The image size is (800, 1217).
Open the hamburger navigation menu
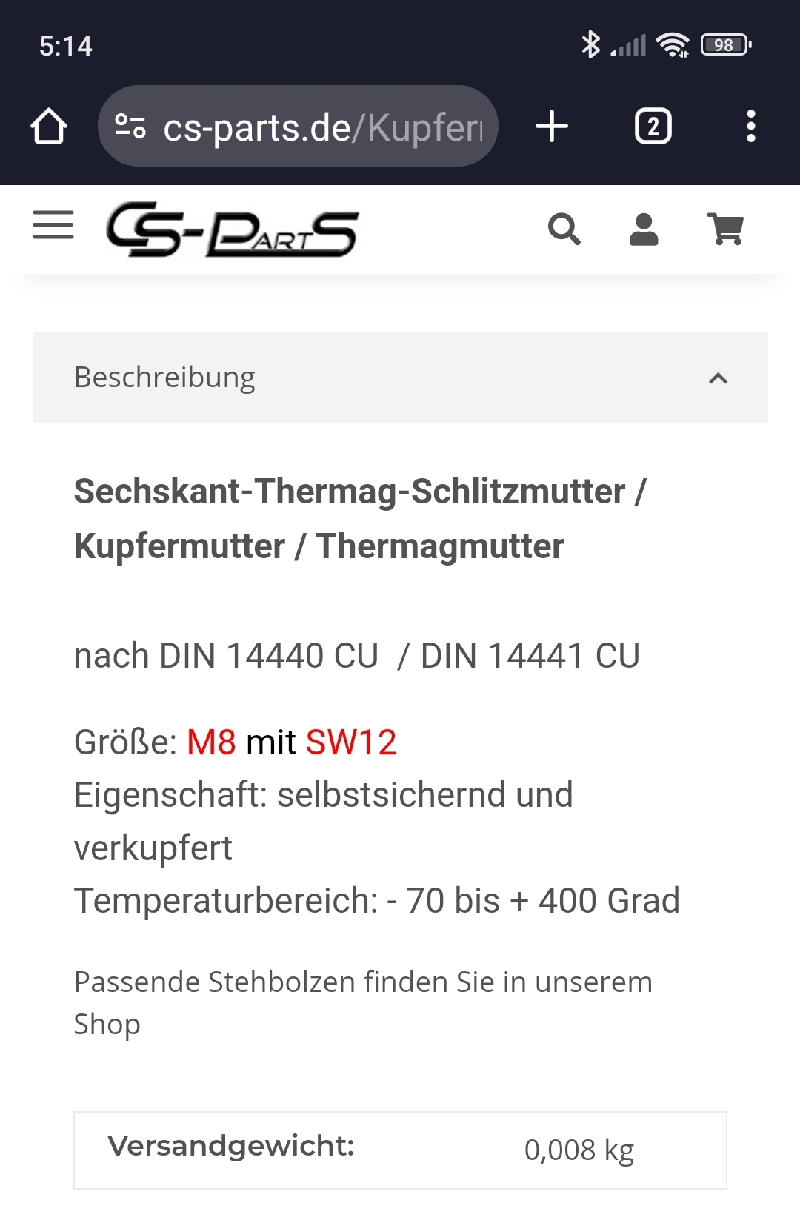(53, 226)
